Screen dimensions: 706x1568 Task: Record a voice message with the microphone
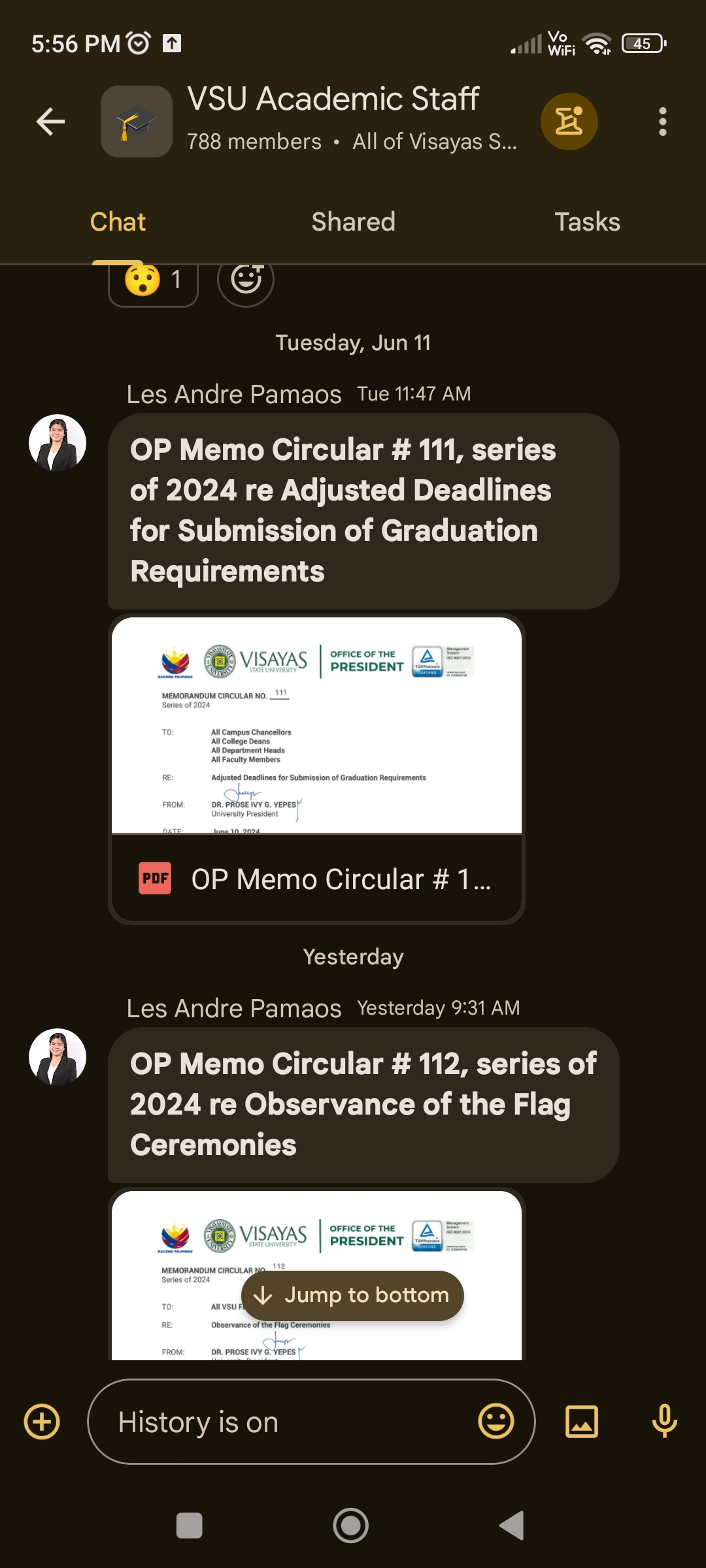[664, 1422]
